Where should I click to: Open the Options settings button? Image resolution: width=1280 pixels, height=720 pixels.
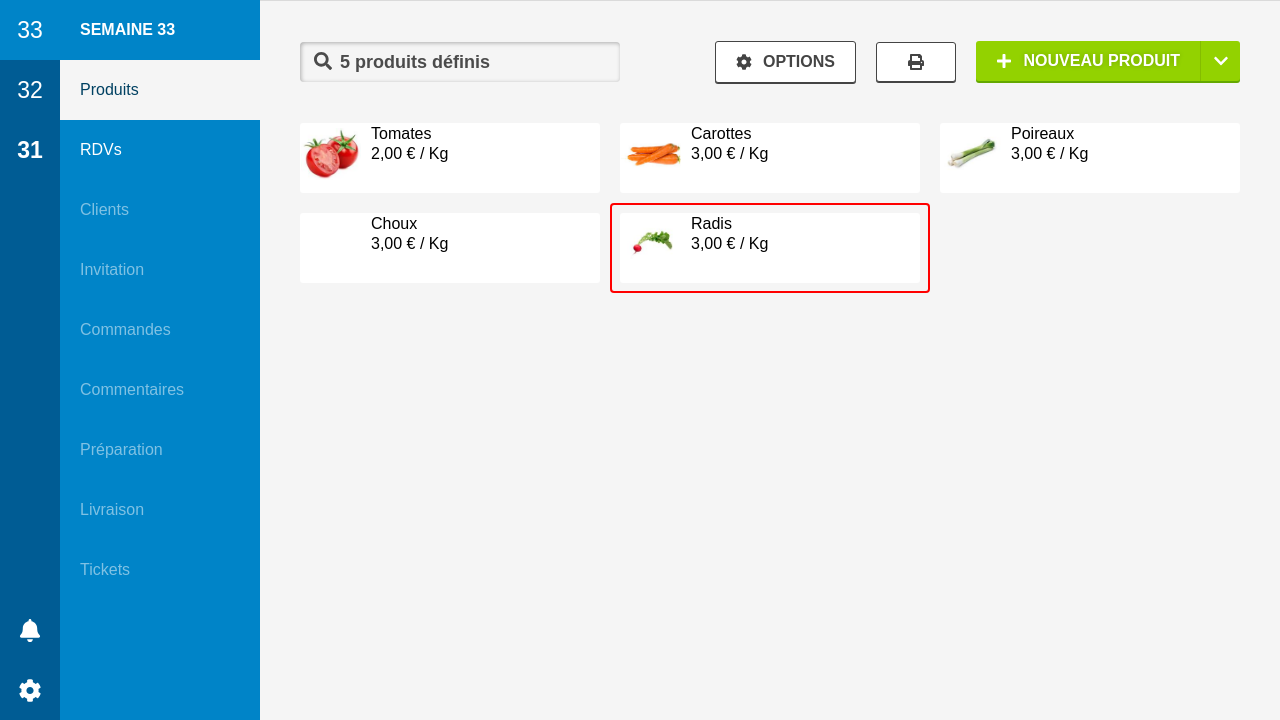point(785,62)
